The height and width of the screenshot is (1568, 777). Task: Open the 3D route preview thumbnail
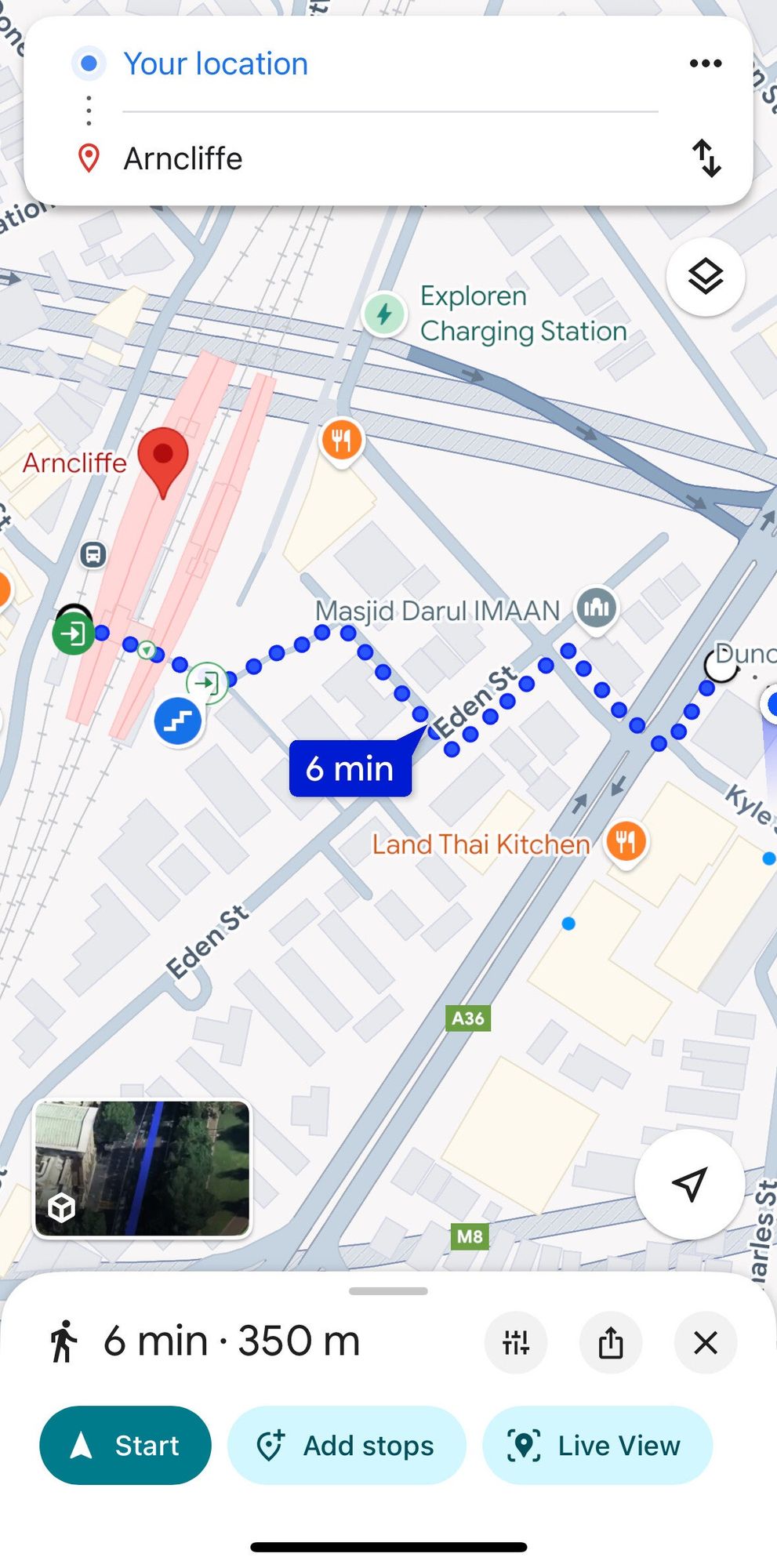[142, 1168]
